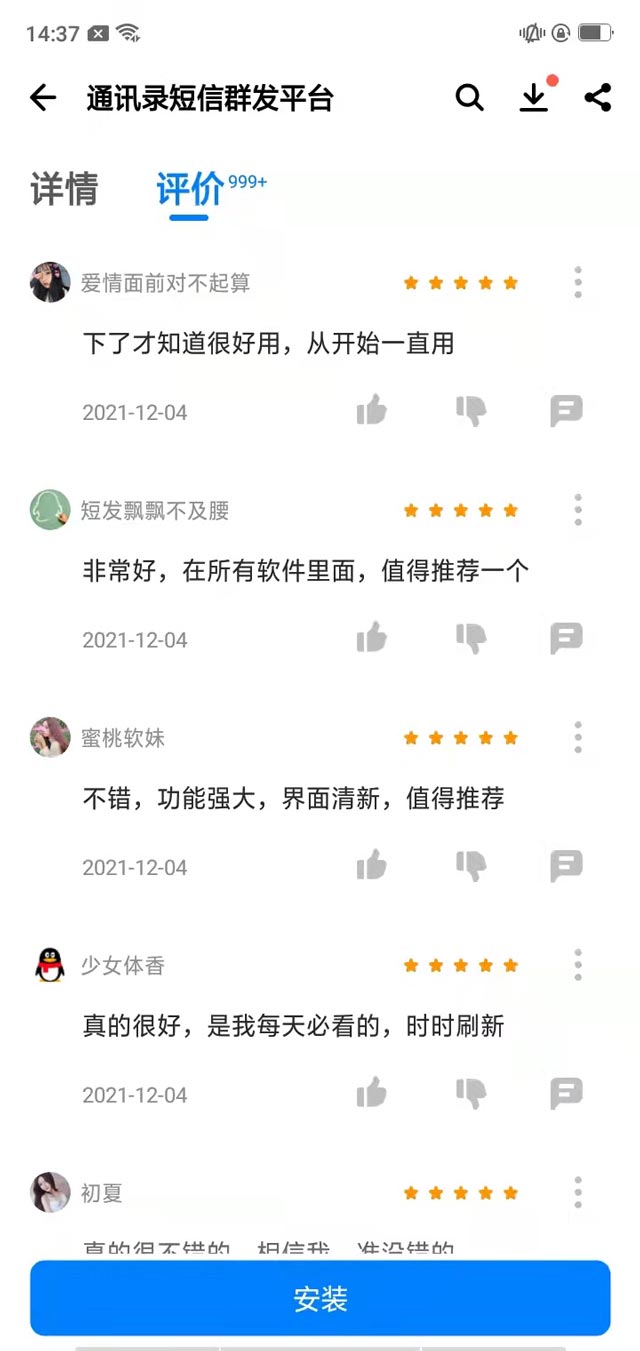Open more options for 初夏's review
Viewport: 640px width, 1351px height.
578,1192
